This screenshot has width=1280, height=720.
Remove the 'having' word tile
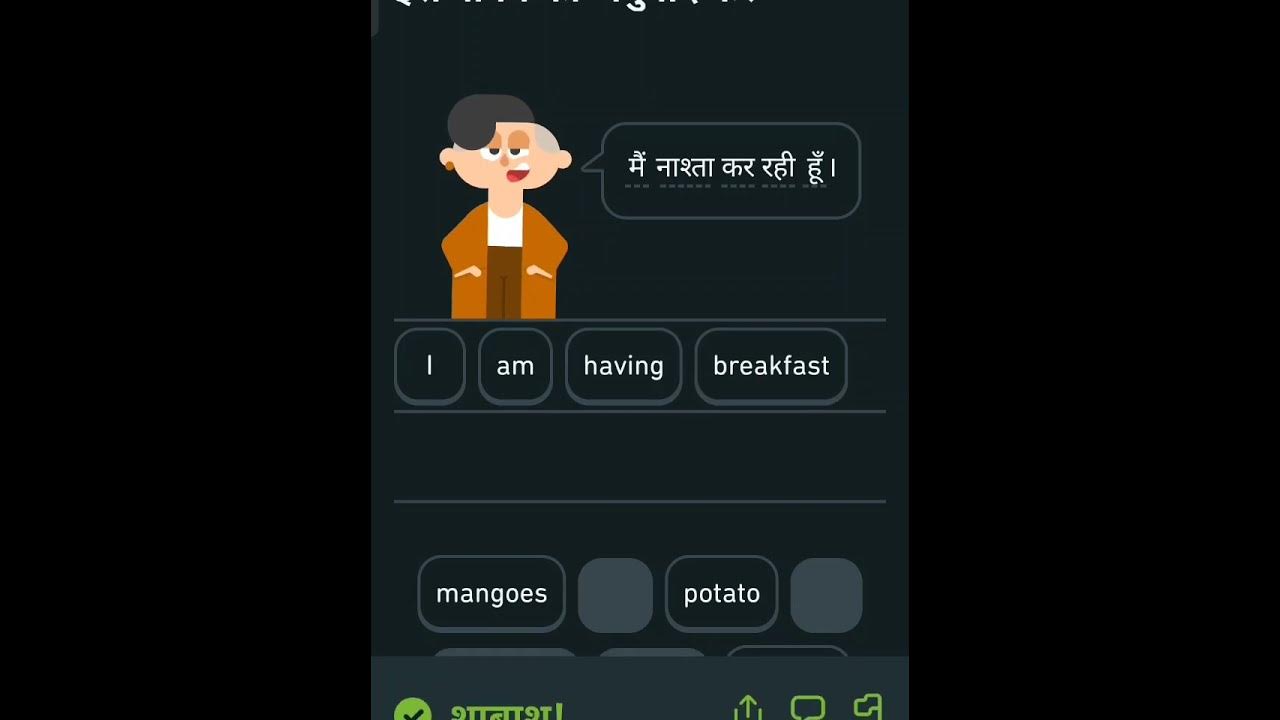point(623,366)
